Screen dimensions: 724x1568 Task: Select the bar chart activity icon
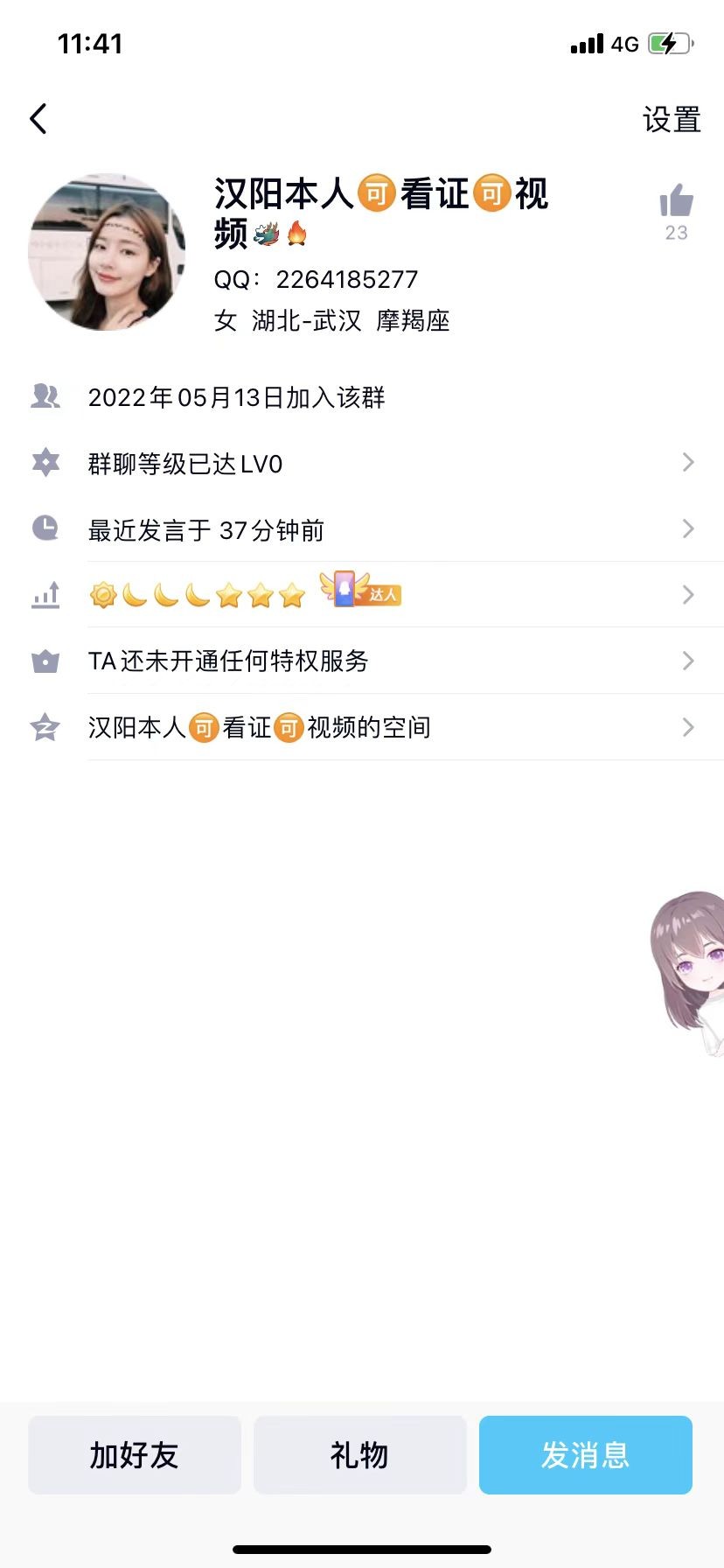[x=45, y=595]
